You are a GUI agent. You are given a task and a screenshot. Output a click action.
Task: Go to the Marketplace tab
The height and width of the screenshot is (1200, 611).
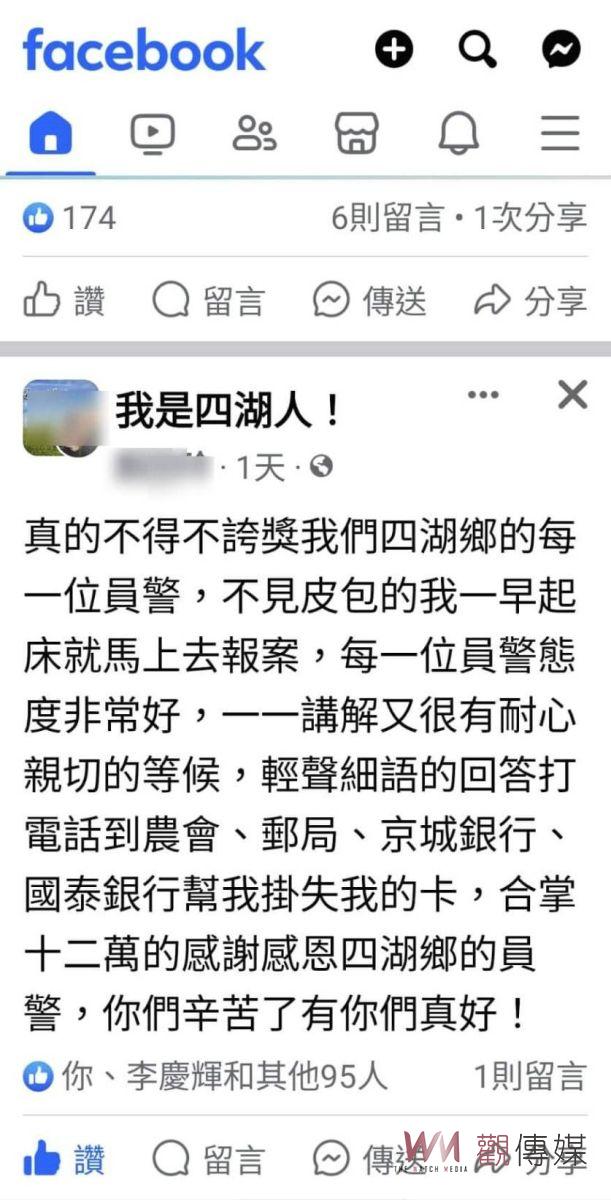(356, 134)
